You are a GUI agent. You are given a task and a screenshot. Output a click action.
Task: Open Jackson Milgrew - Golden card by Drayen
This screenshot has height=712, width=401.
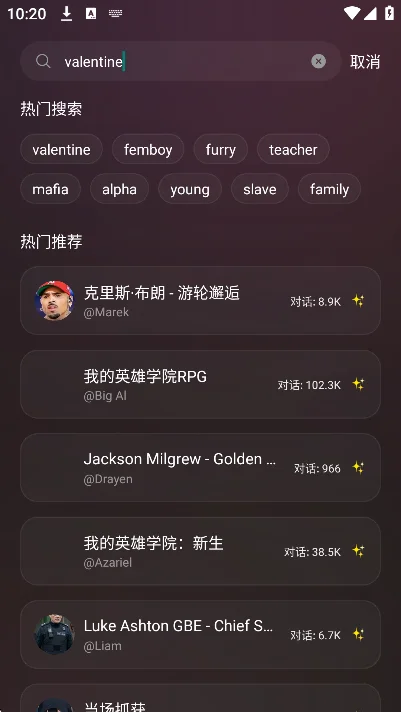coord(200,468)
